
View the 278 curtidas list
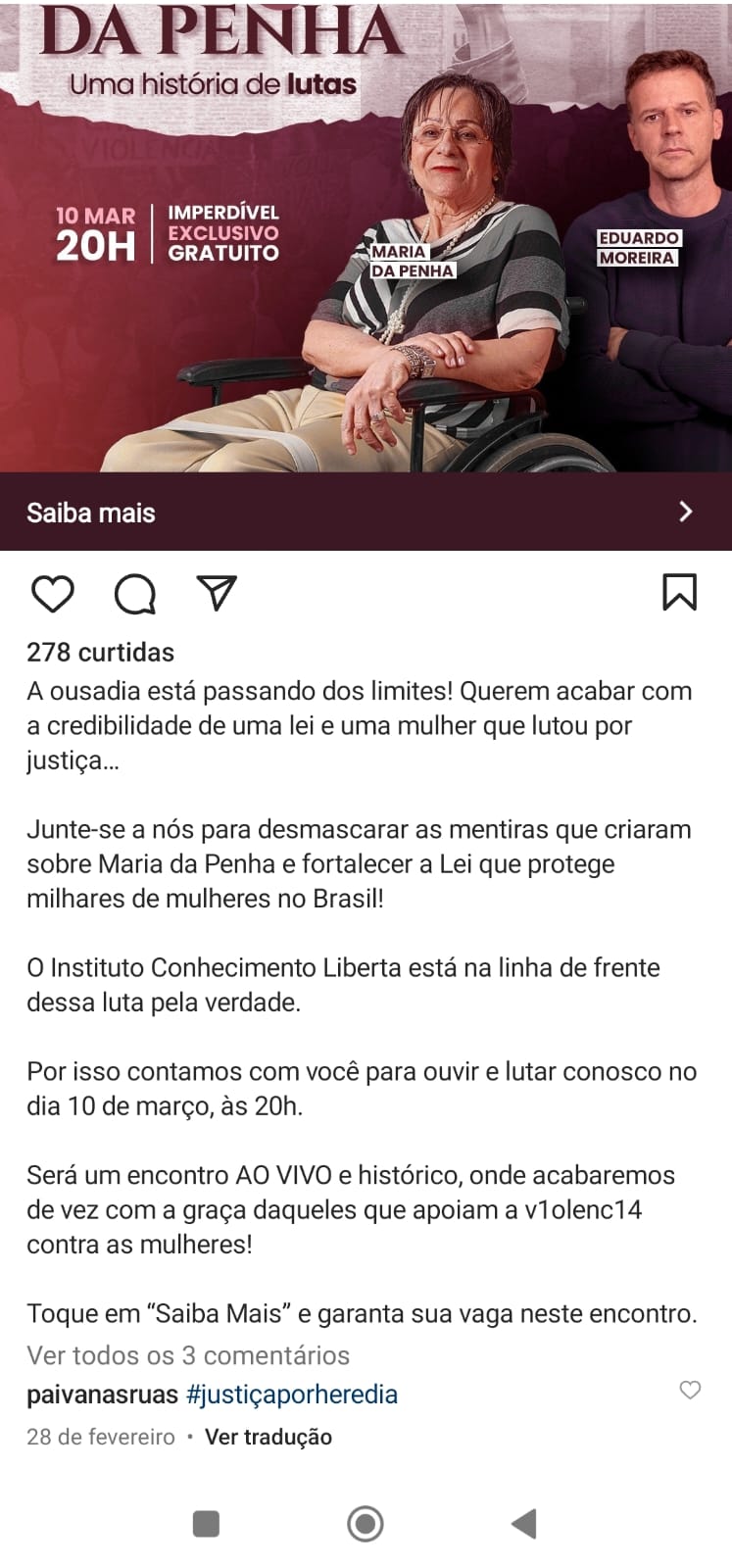pos(100,653)
